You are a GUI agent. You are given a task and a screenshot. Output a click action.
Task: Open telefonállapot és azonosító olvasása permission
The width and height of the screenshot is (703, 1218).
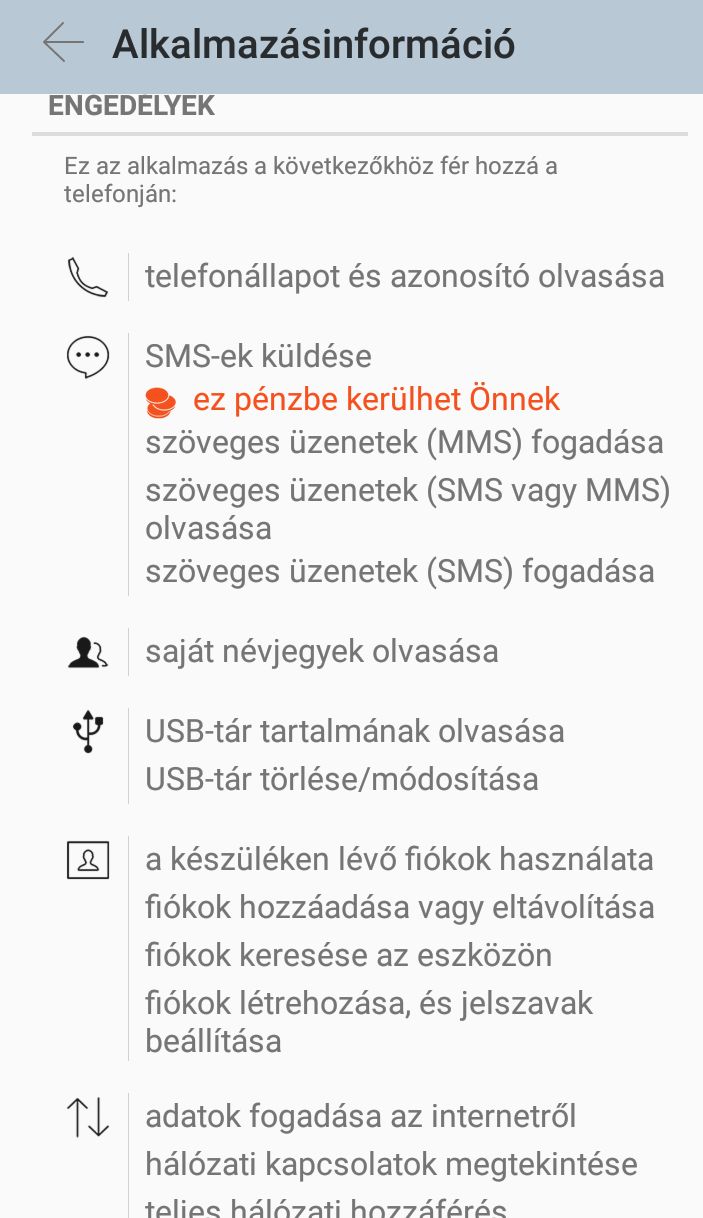tap(351, 276)
